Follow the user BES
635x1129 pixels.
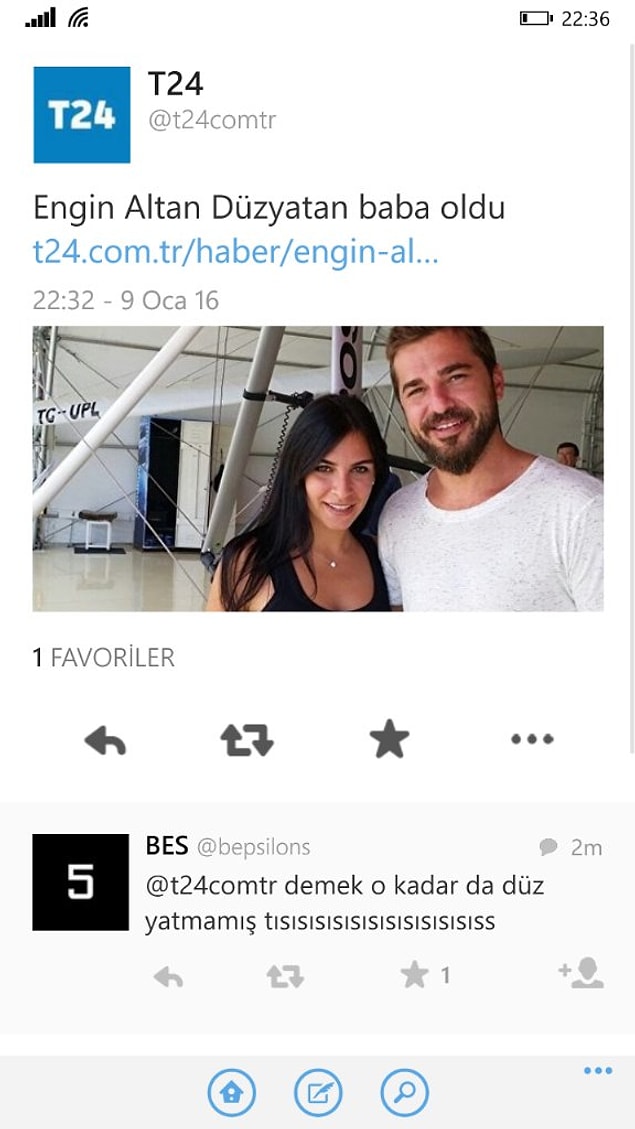coord(582,973)
